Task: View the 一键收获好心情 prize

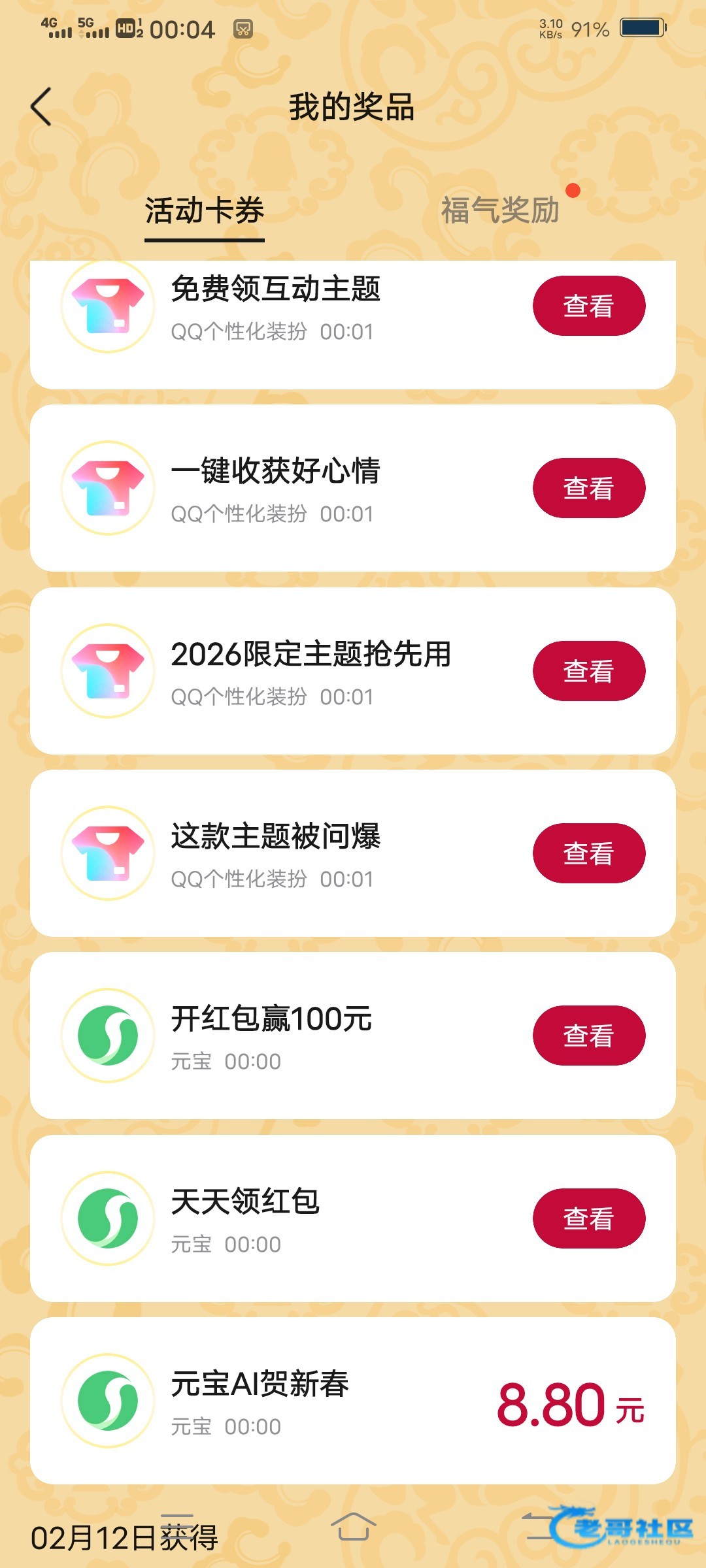Action: click(x=588, y=488)
